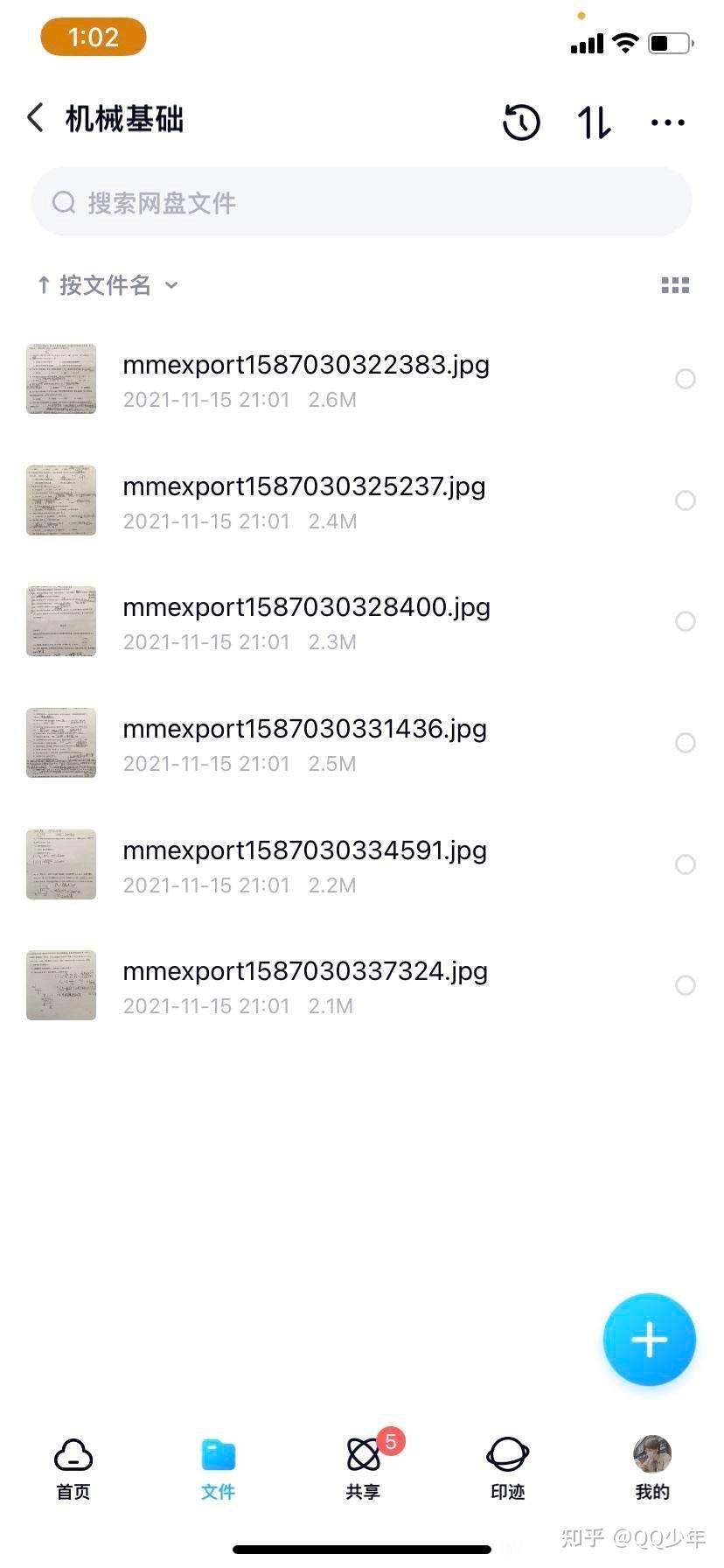
Task: Switch to the 文件 tab
Action: click(218, 1469)
